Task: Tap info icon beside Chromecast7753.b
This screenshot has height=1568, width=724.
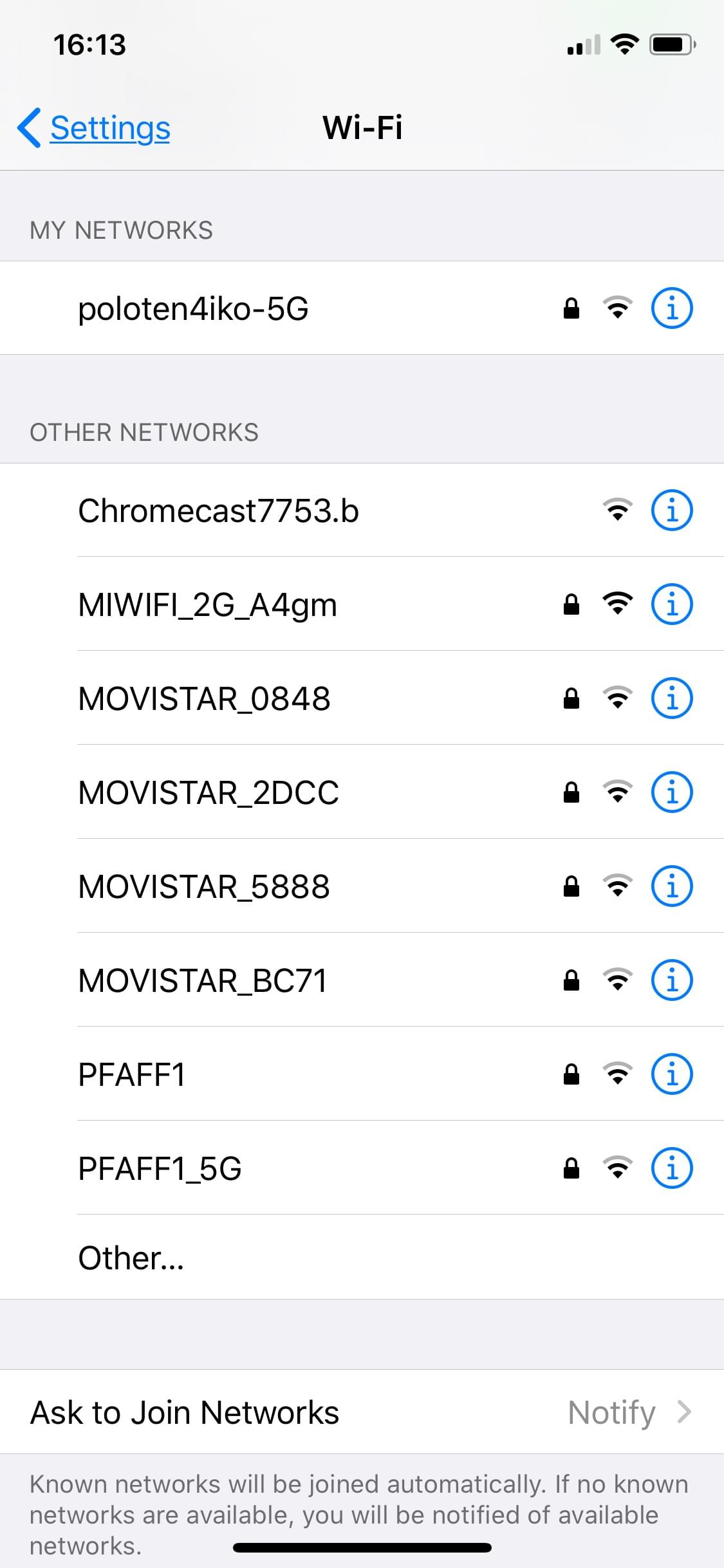Action: point(672,510)
